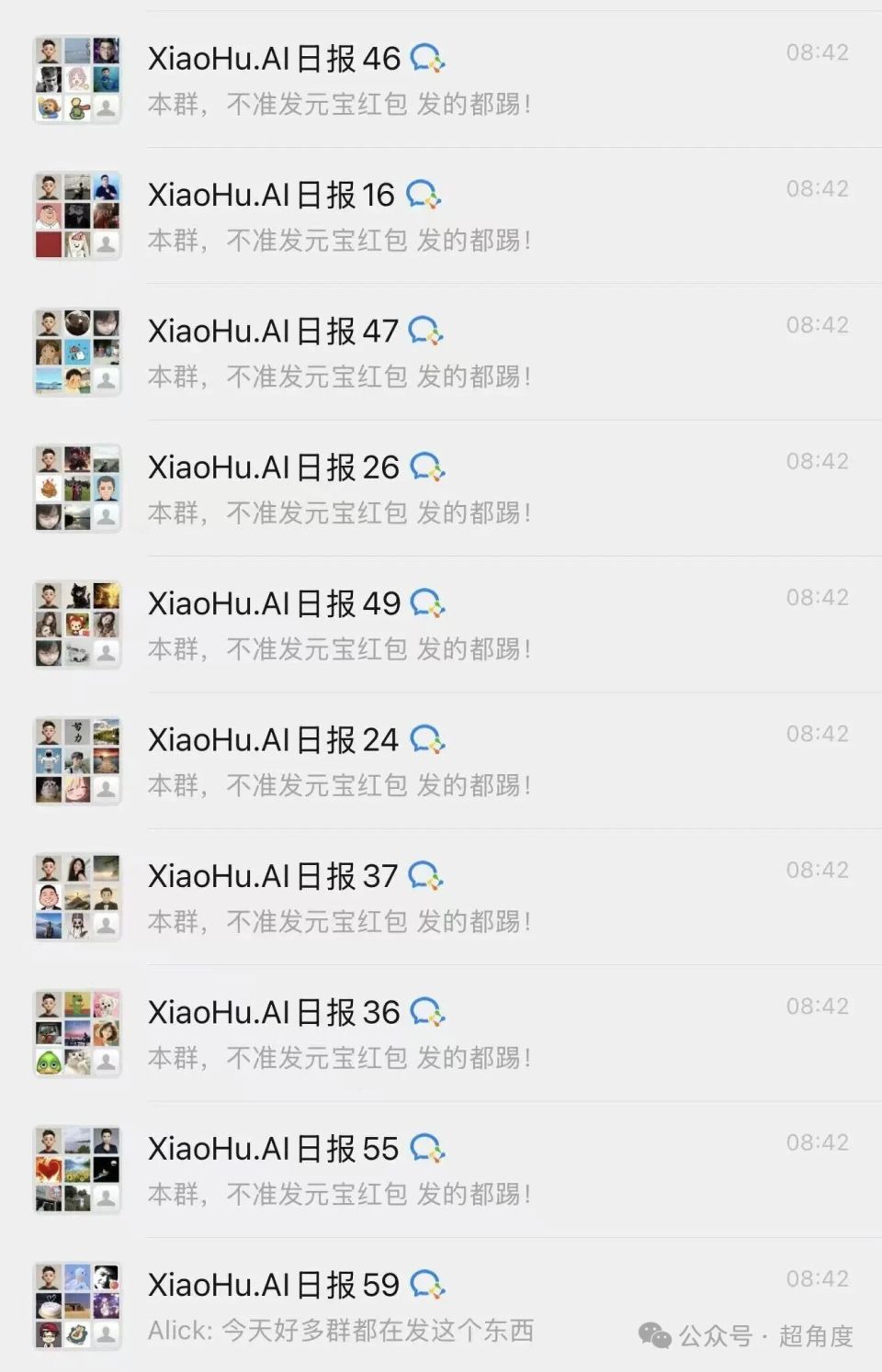Screen dimensions: 882x1372
Task: Click the chat bubble icon beside XiaoHu.AI日报 49
Action: pos(428,603)
